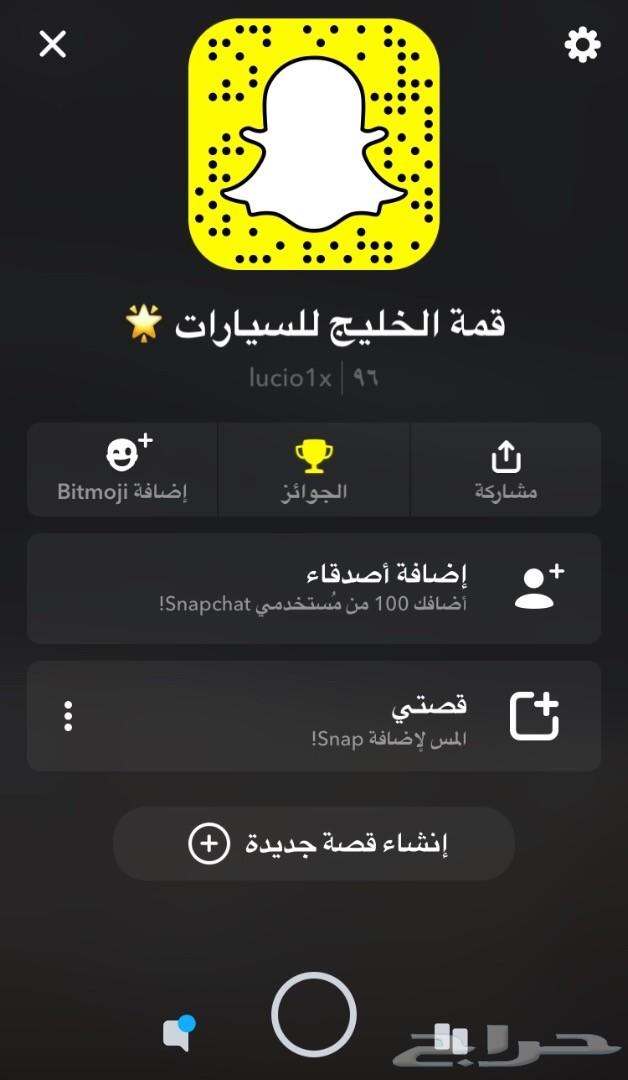The height and width of the screenshot is (1080, 628).
Task: Tap the round camera shutter button
Action: point(314,1014)
